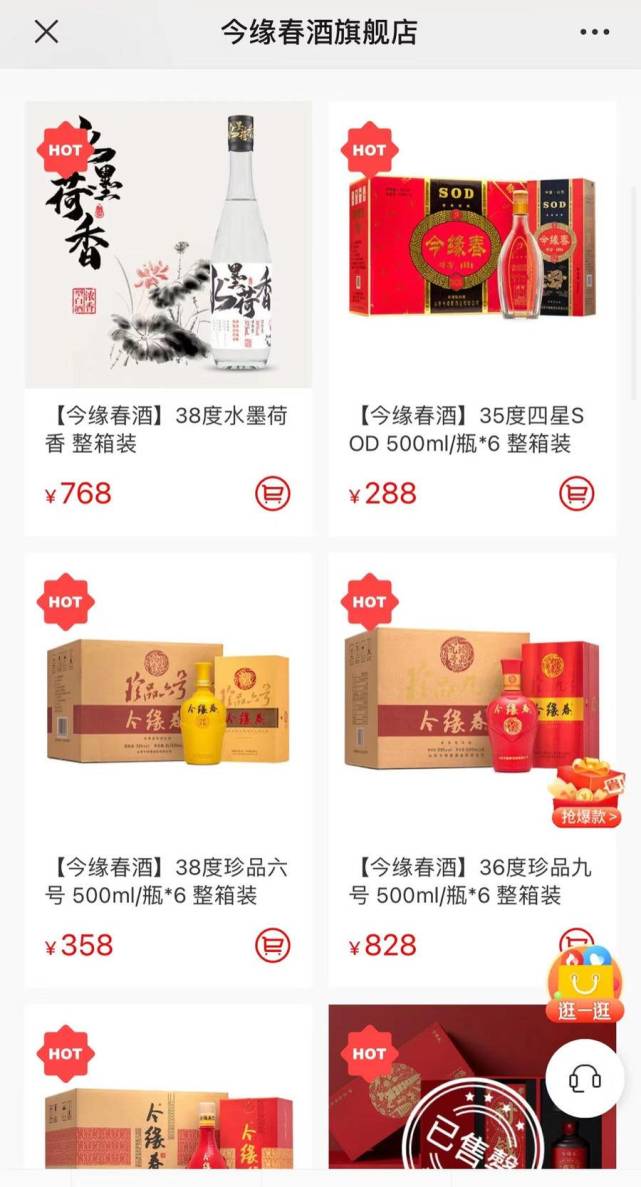Open the 38度珍品六号 product card
Screen dimensions: 641x1187
pos(168,700)
